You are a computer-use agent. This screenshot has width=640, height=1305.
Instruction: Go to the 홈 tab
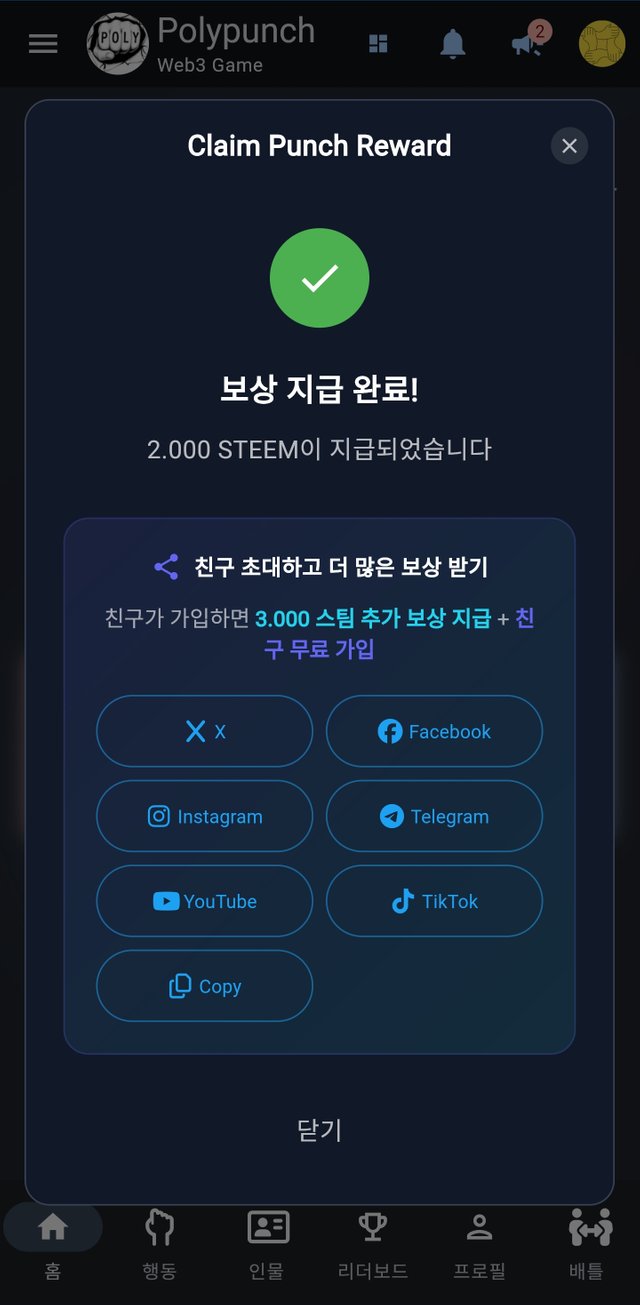click(x=53, y=1240)
